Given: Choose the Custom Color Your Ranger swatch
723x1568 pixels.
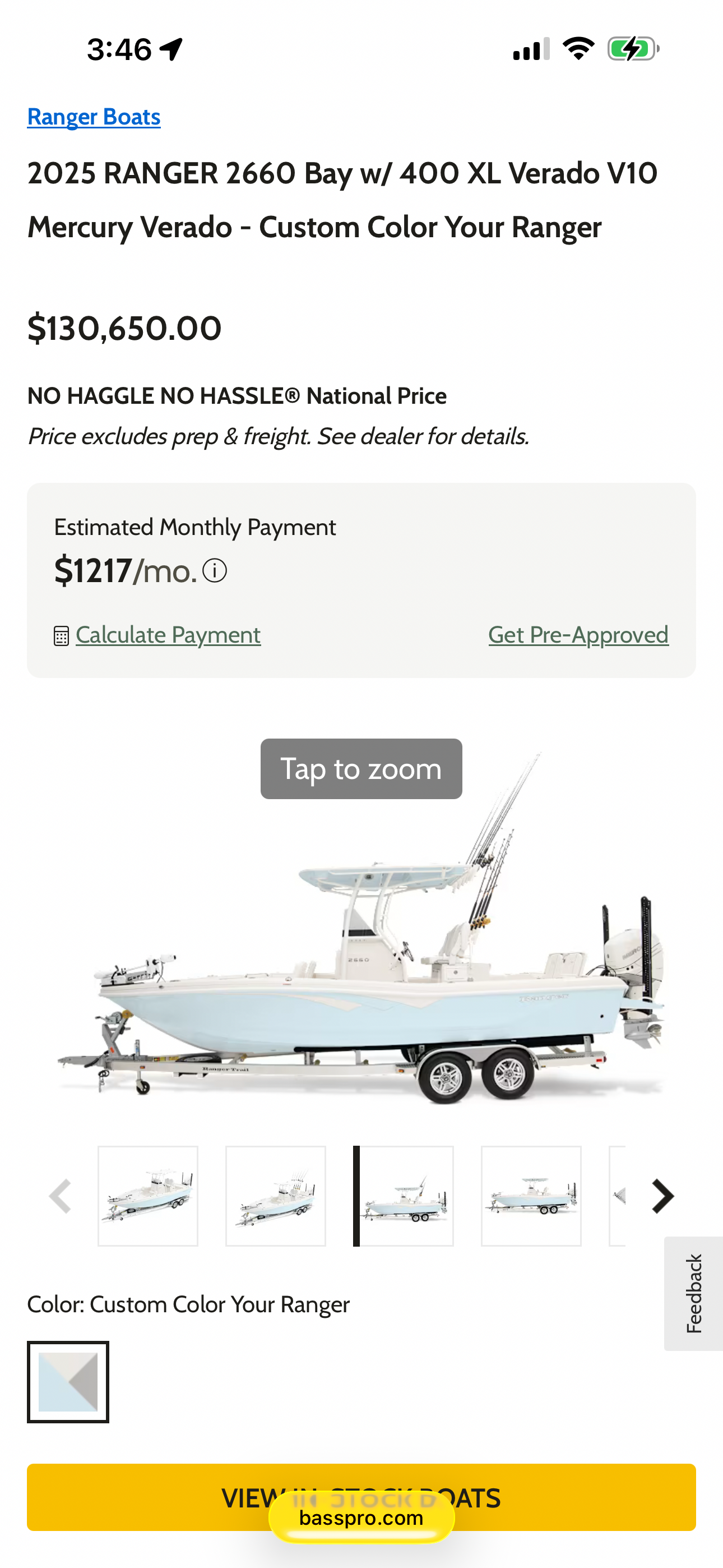Looking at the screenshot, I should [x=68, y=1382].
